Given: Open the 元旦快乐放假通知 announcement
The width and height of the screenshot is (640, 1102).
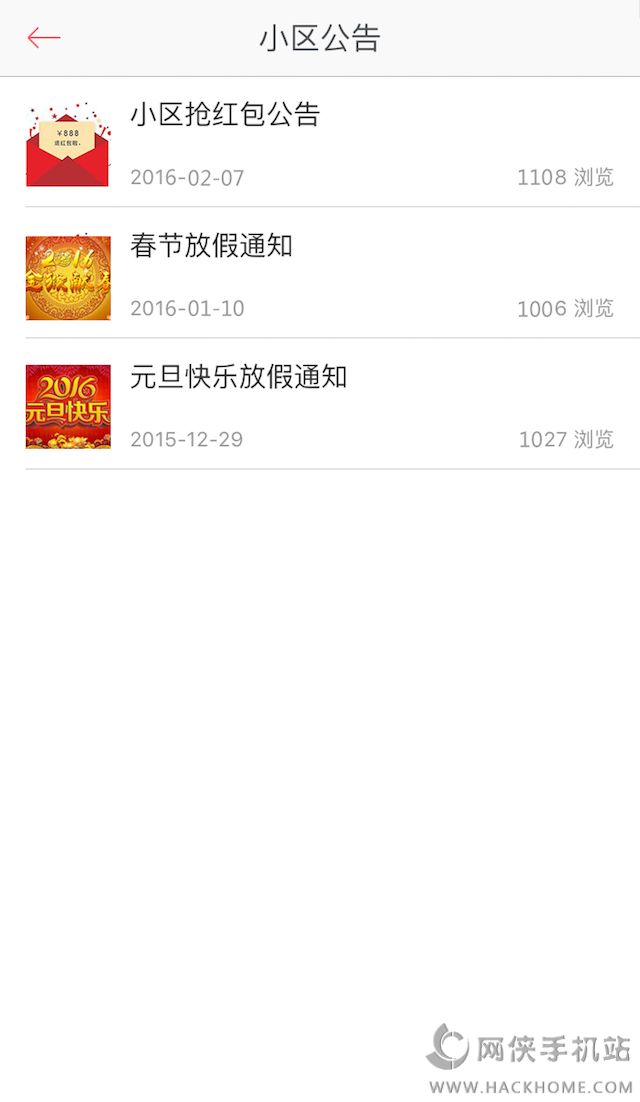Looking at the screenshot, I should tap(239, 377).
